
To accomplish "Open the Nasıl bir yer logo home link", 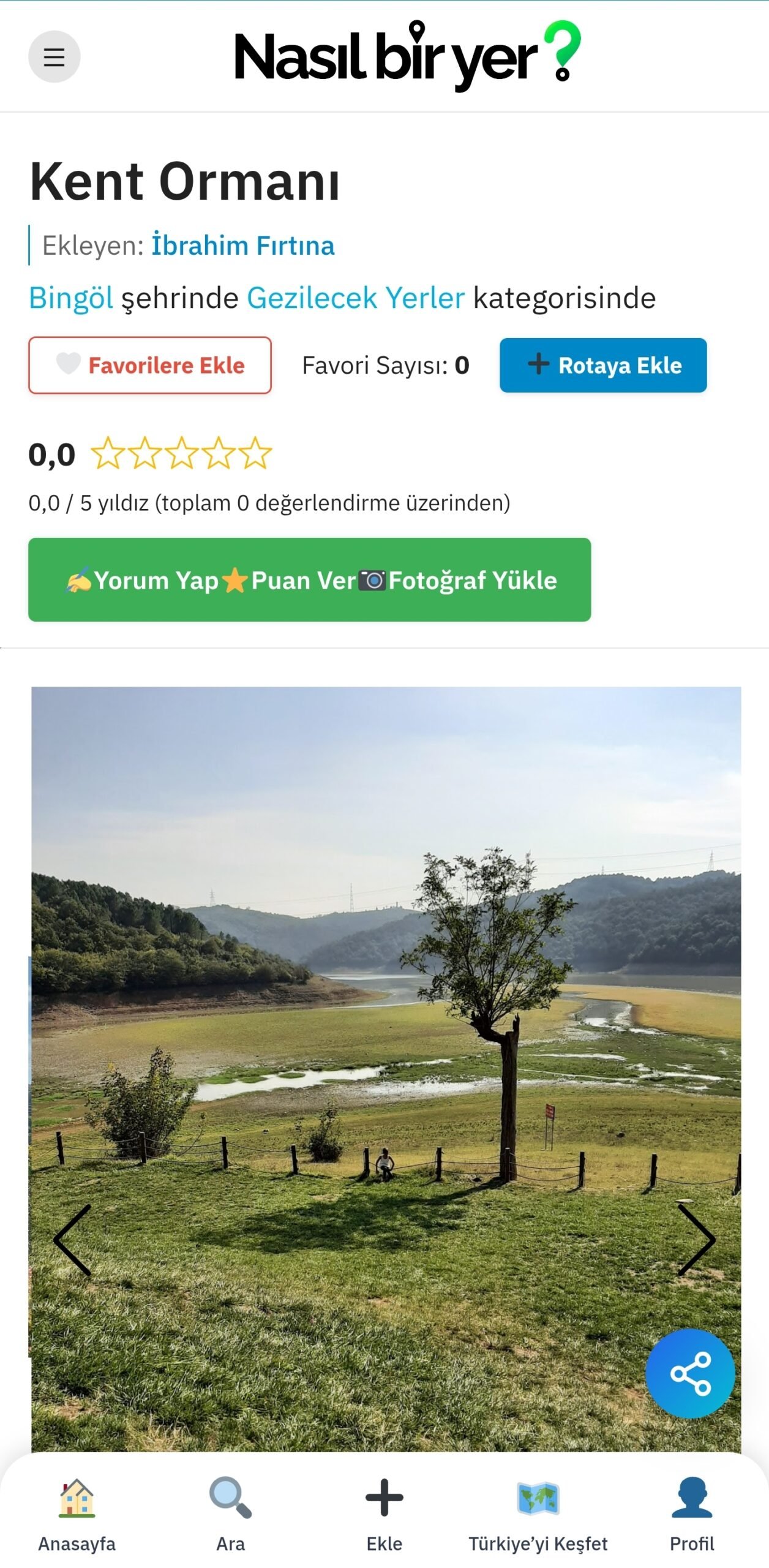I will [x=407, y=57].
